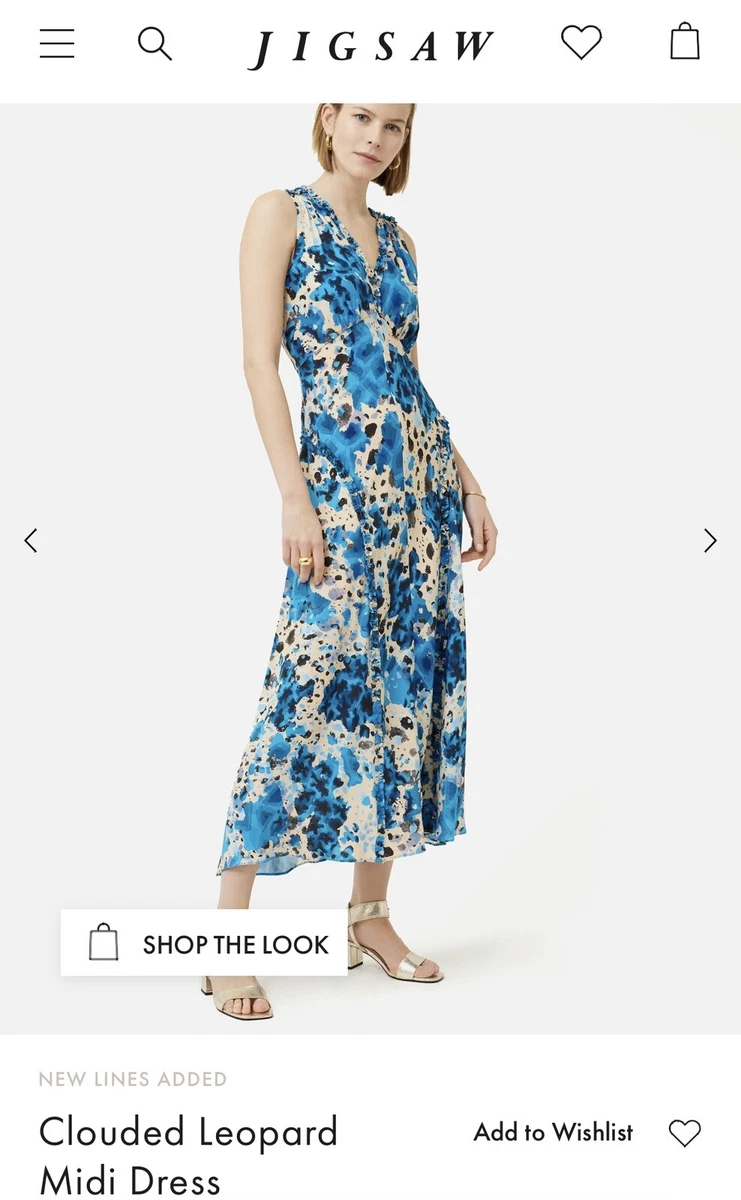Tap Shop the Look button
This screenshot has width=741, height=1200.
204,943
